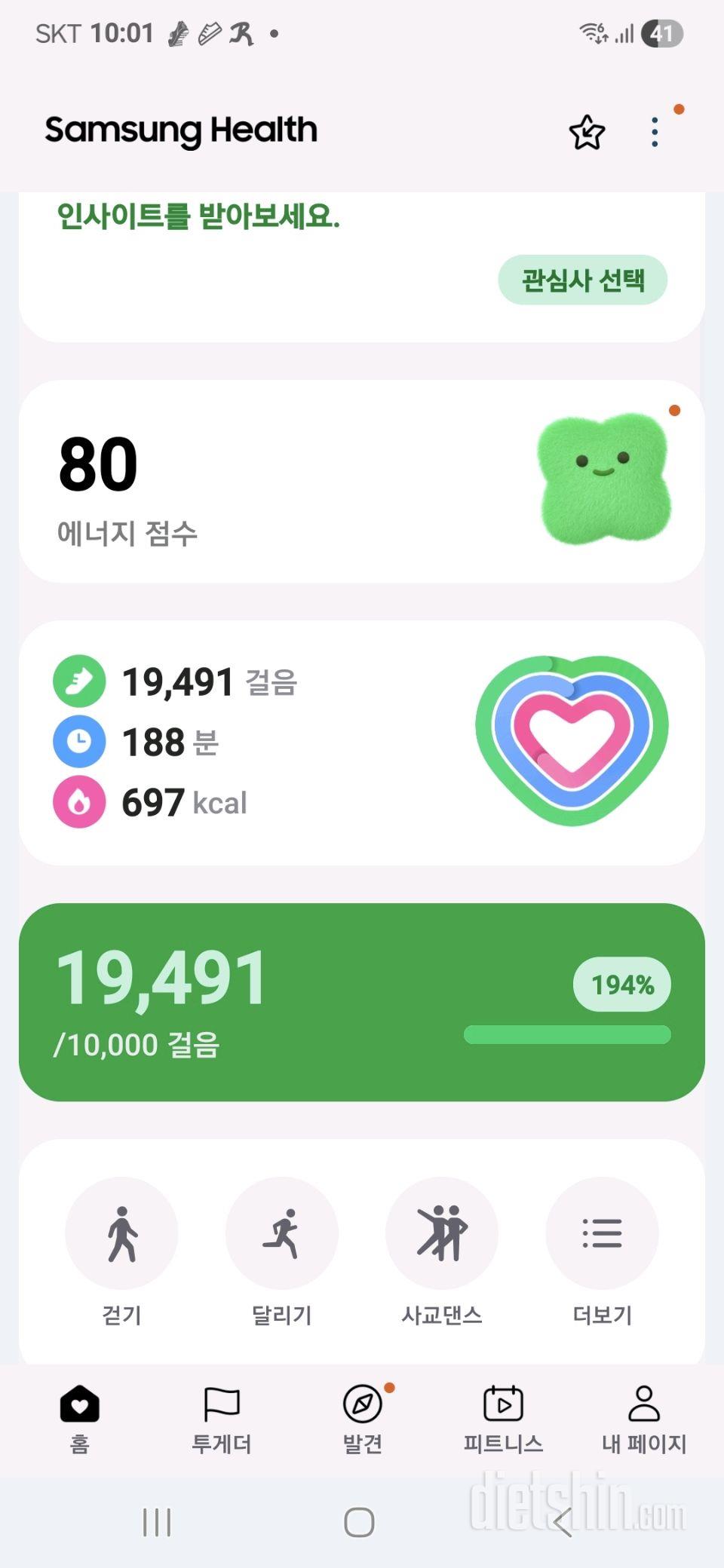
Task: Tap the pink calorie flame icon
Action: pyautogui.click(x=79, y=801)
